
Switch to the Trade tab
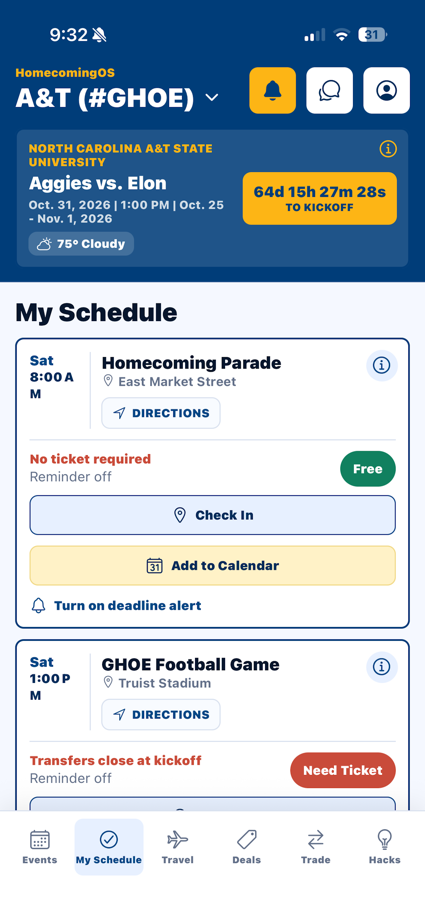coord(316,847)
